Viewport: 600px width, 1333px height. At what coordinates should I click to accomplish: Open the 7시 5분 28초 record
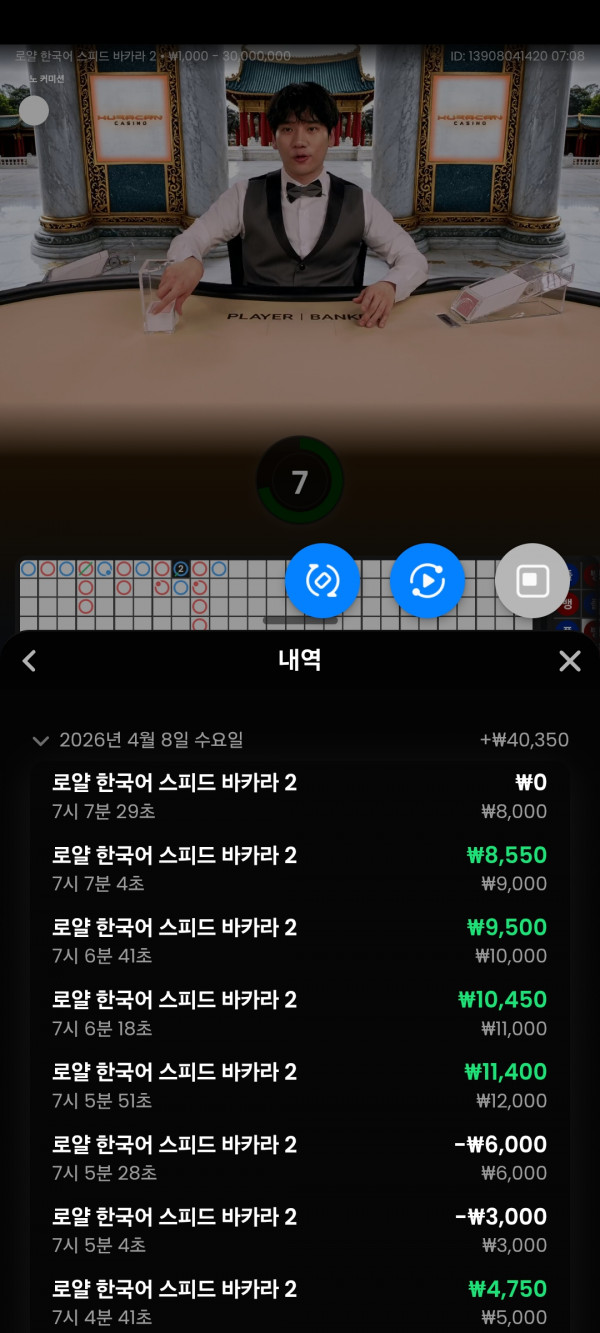[x=299, y=1157]
